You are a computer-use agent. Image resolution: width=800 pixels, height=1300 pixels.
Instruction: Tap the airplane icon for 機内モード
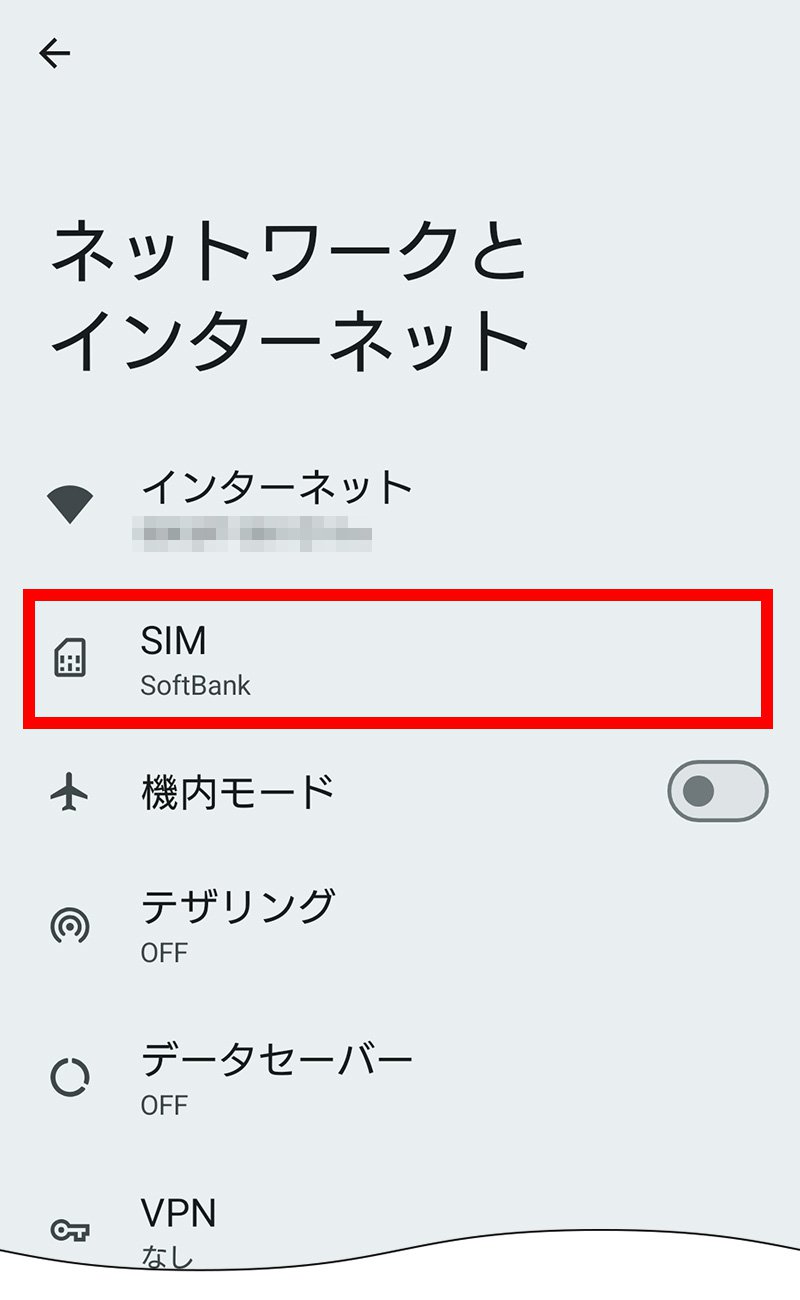tap(70, 790)
